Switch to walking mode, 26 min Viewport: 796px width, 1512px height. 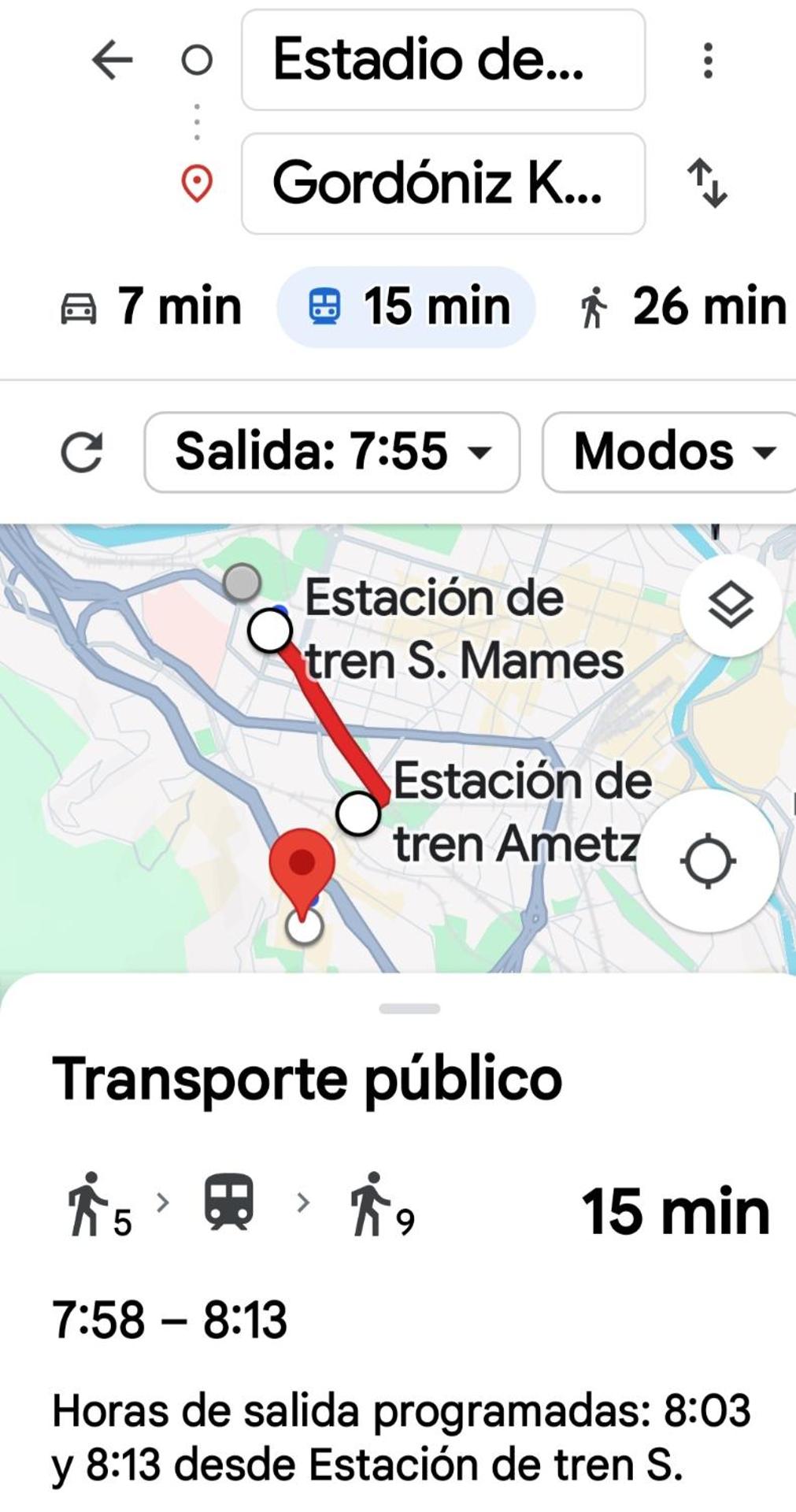(x=682, y=306)
